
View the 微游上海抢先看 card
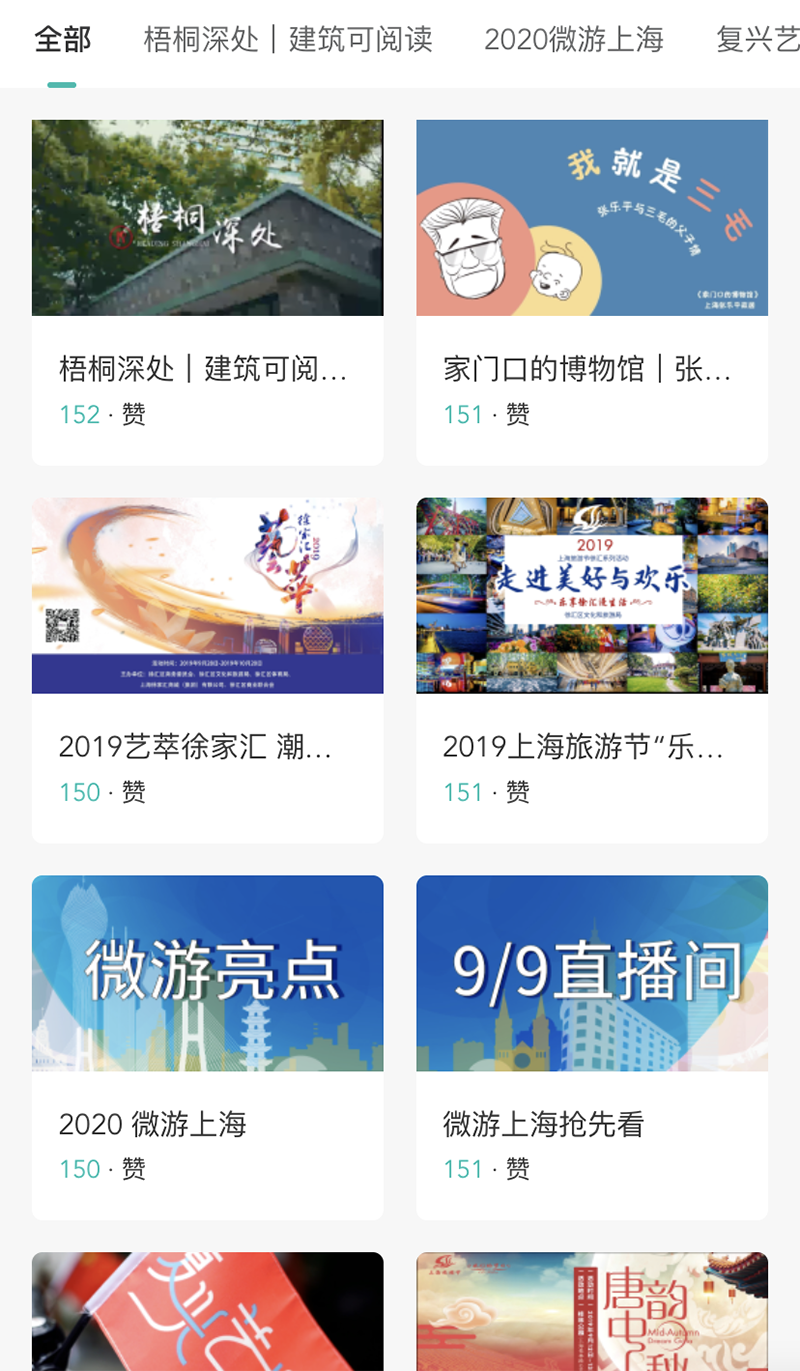[x=592, y=1047]
